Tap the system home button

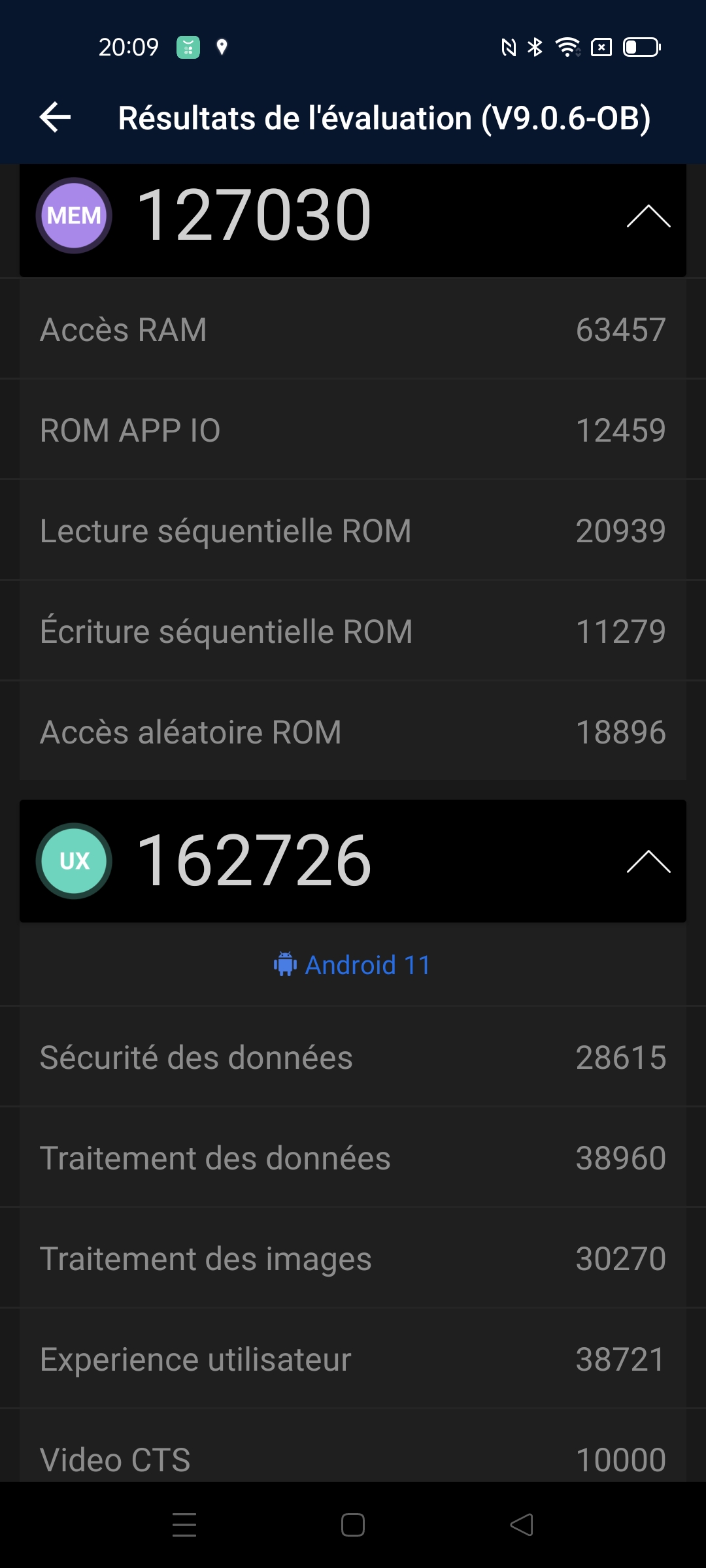353,1525
